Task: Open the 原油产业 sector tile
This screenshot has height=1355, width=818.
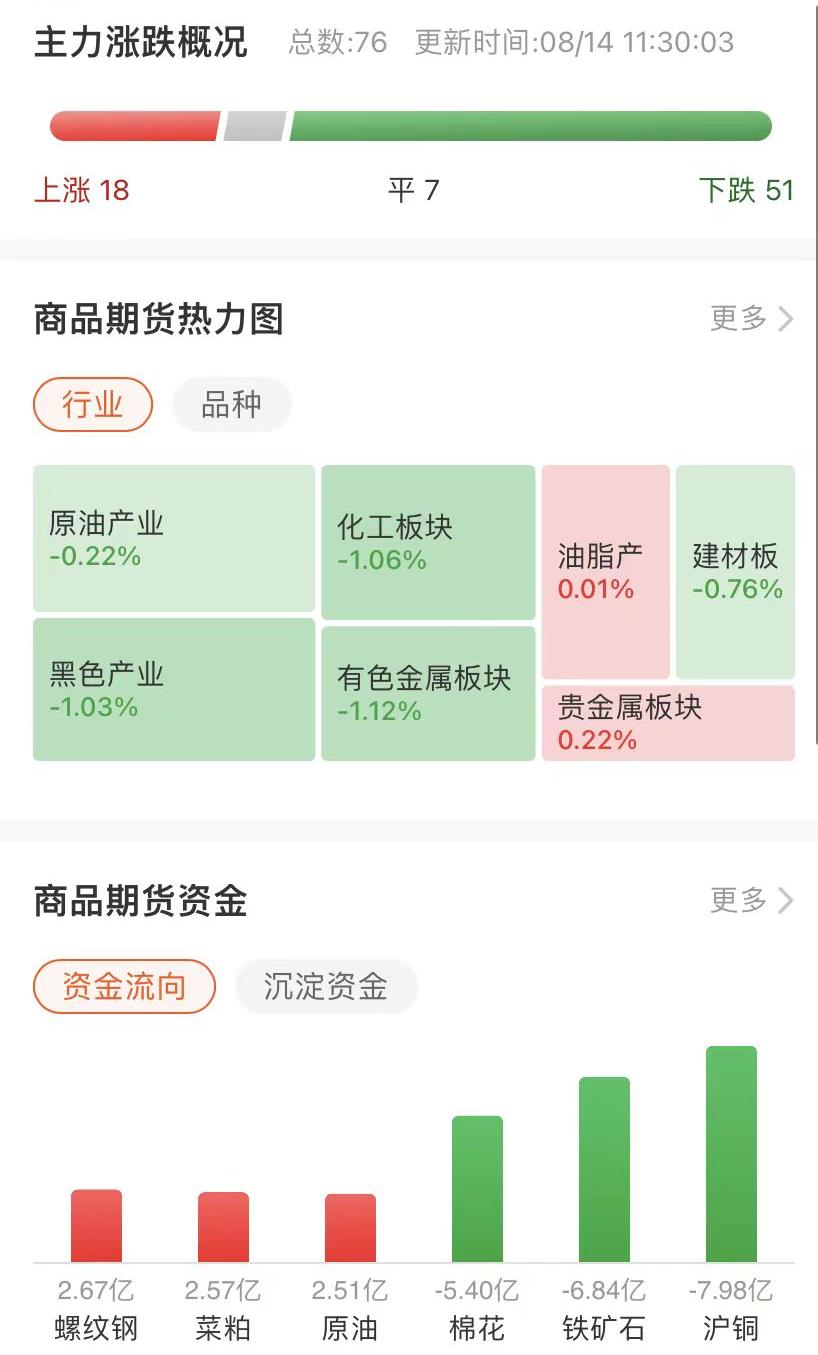Action: pos(174,538)
